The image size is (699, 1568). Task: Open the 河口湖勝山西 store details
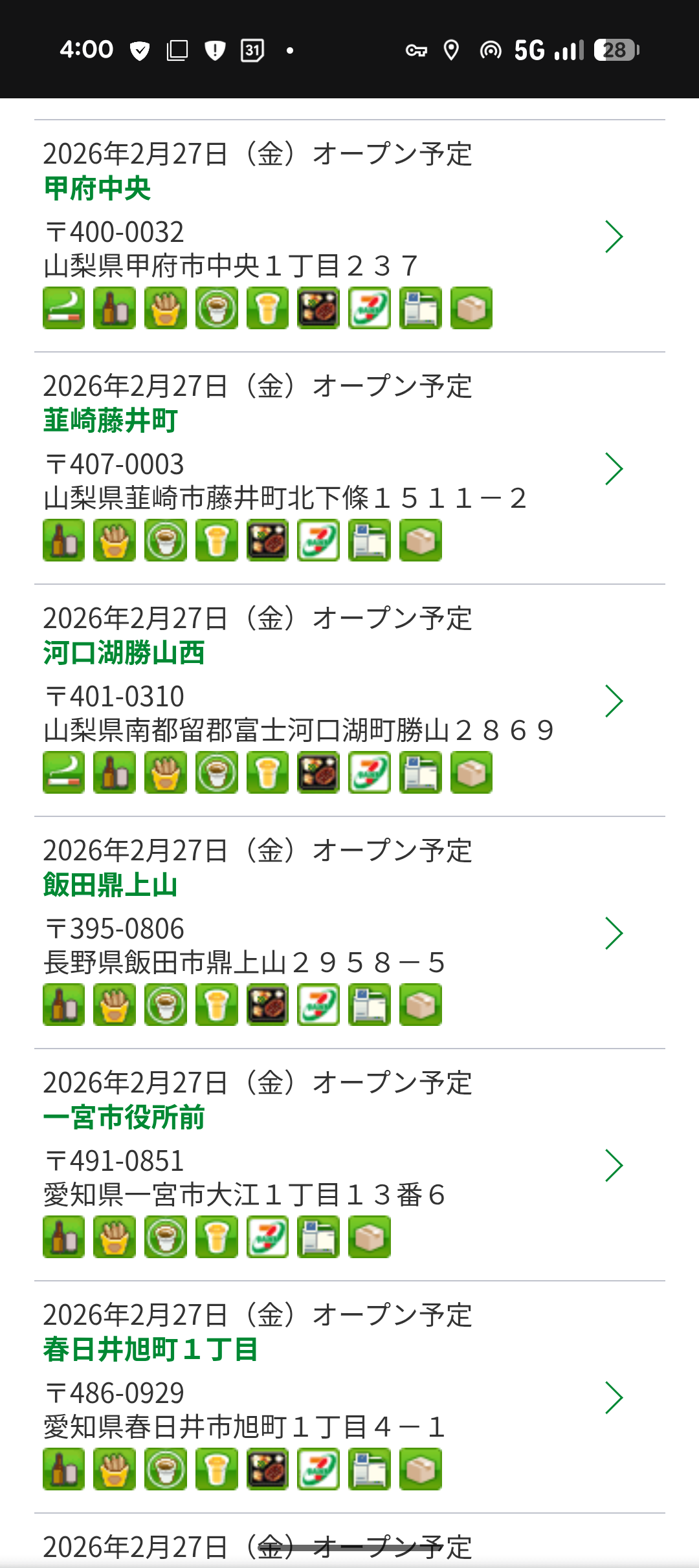click(x=614, y=701)
